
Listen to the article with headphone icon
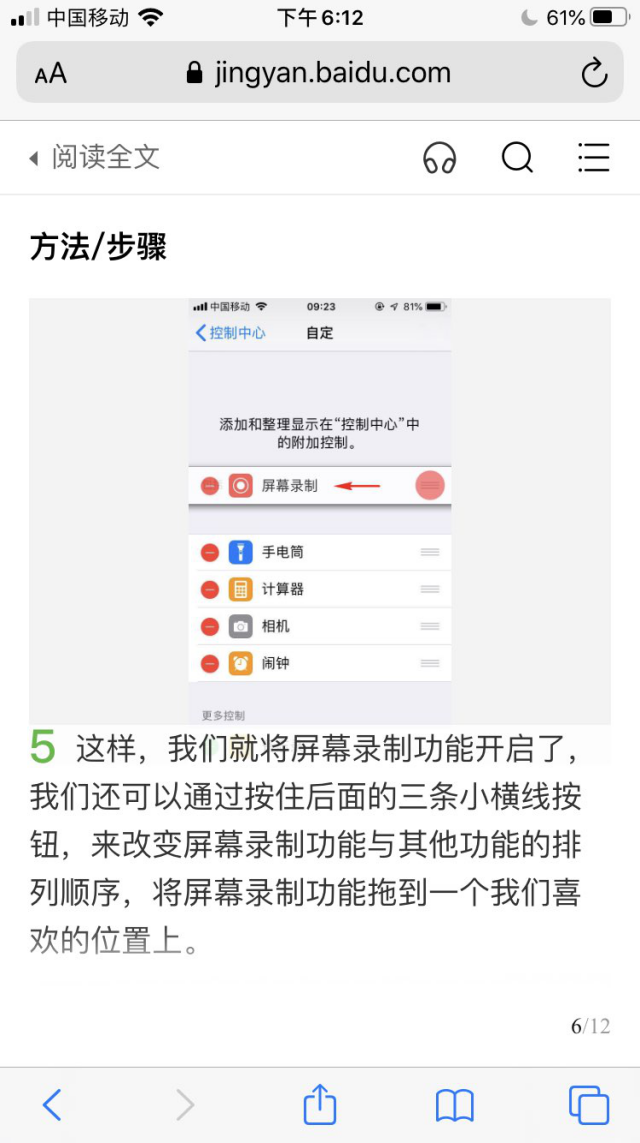(x=440, y=157)
